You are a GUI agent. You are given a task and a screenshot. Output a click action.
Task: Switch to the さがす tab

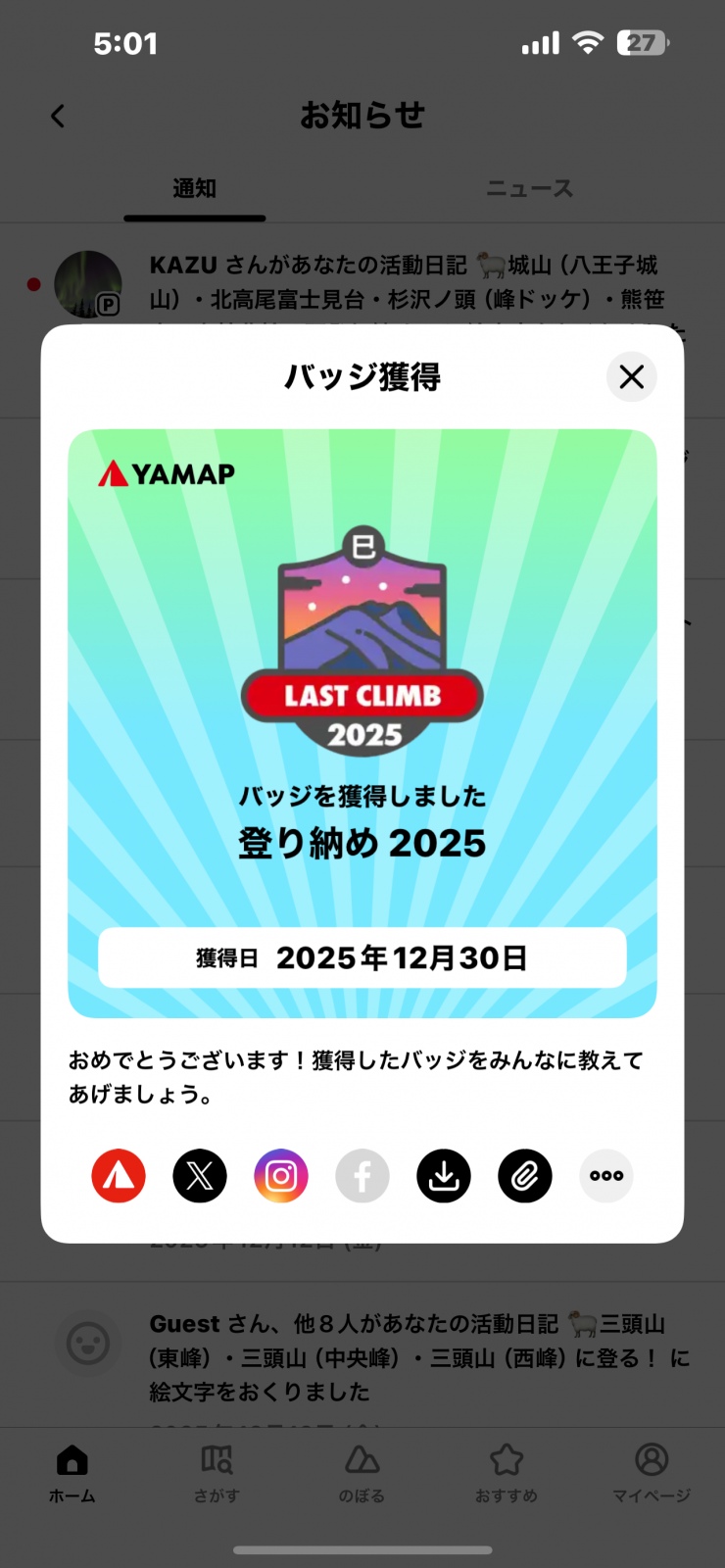217,1473
